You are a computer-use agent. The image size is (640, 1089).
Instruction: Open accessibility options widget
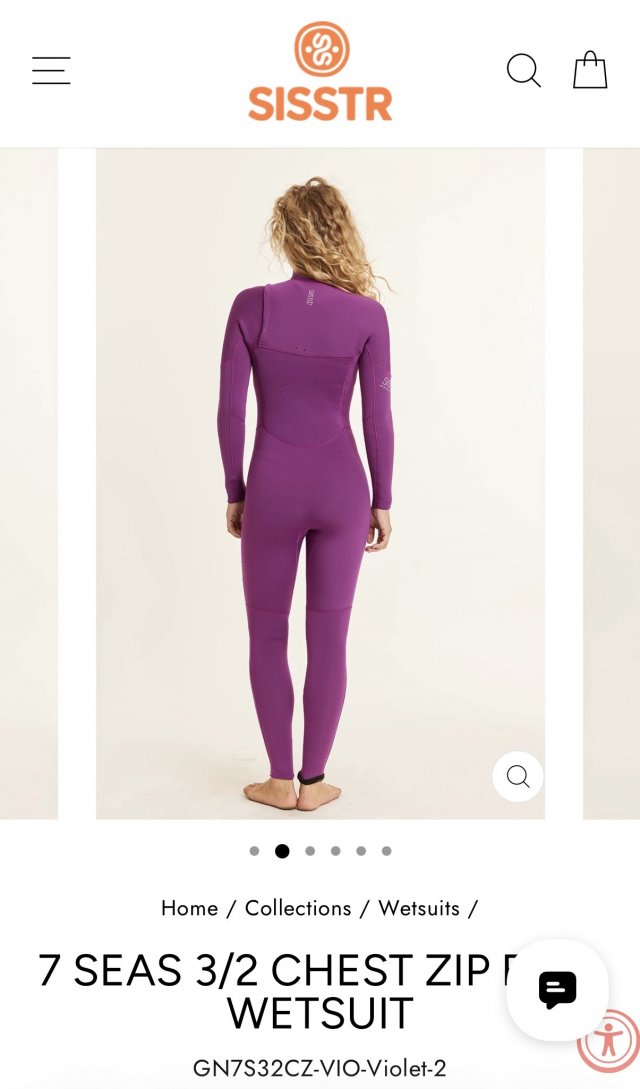609,1041
